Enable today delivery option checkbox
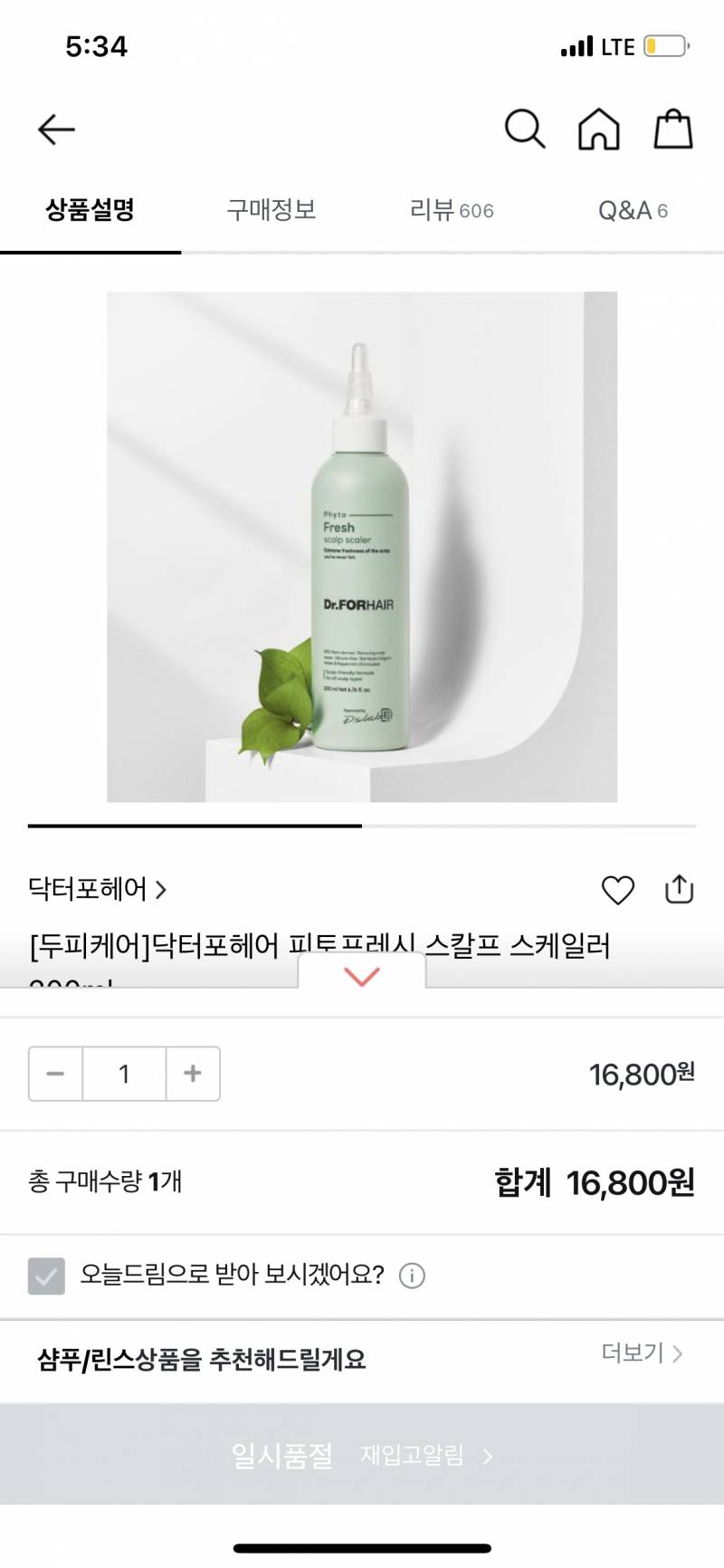 (48, 1276)
